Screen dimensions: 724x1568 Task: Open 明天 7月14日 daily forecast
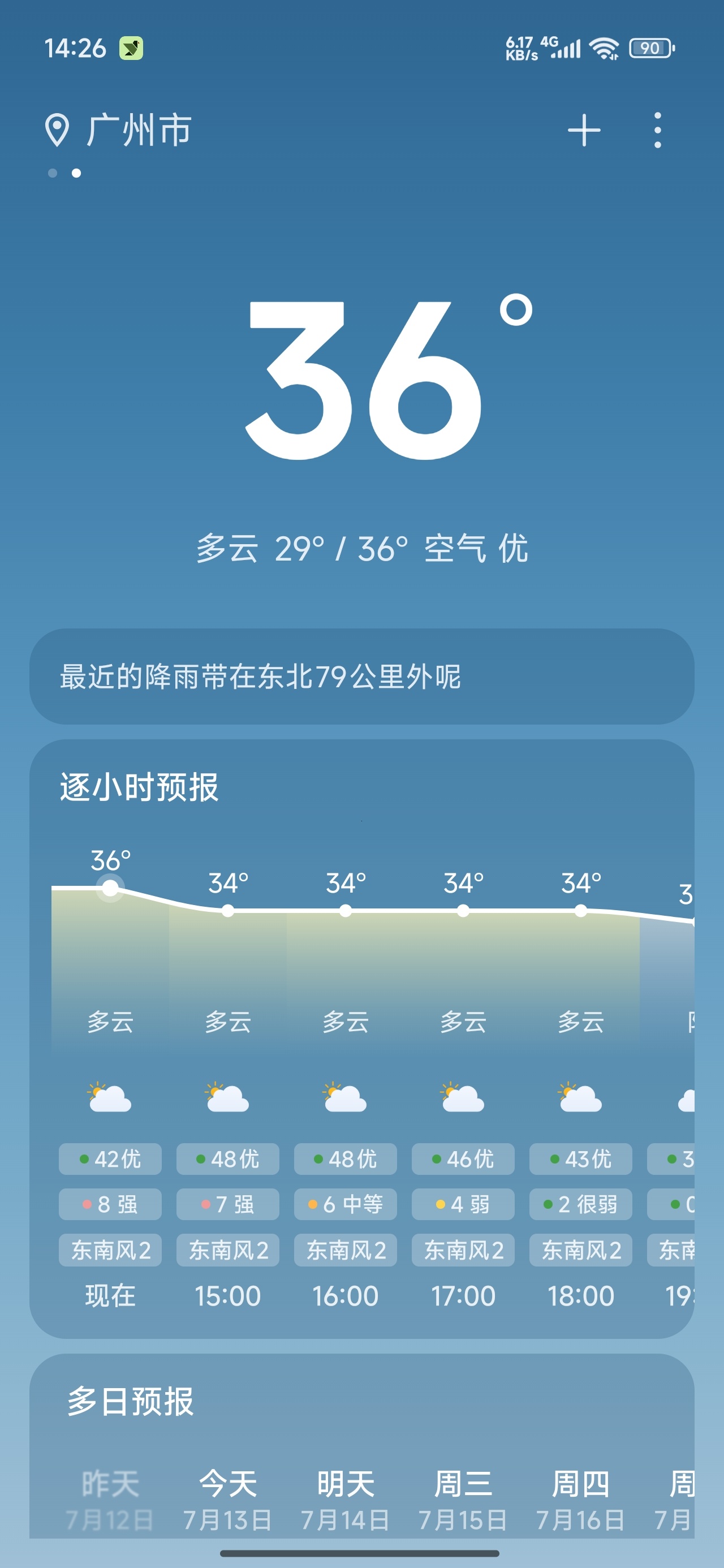345,1501
